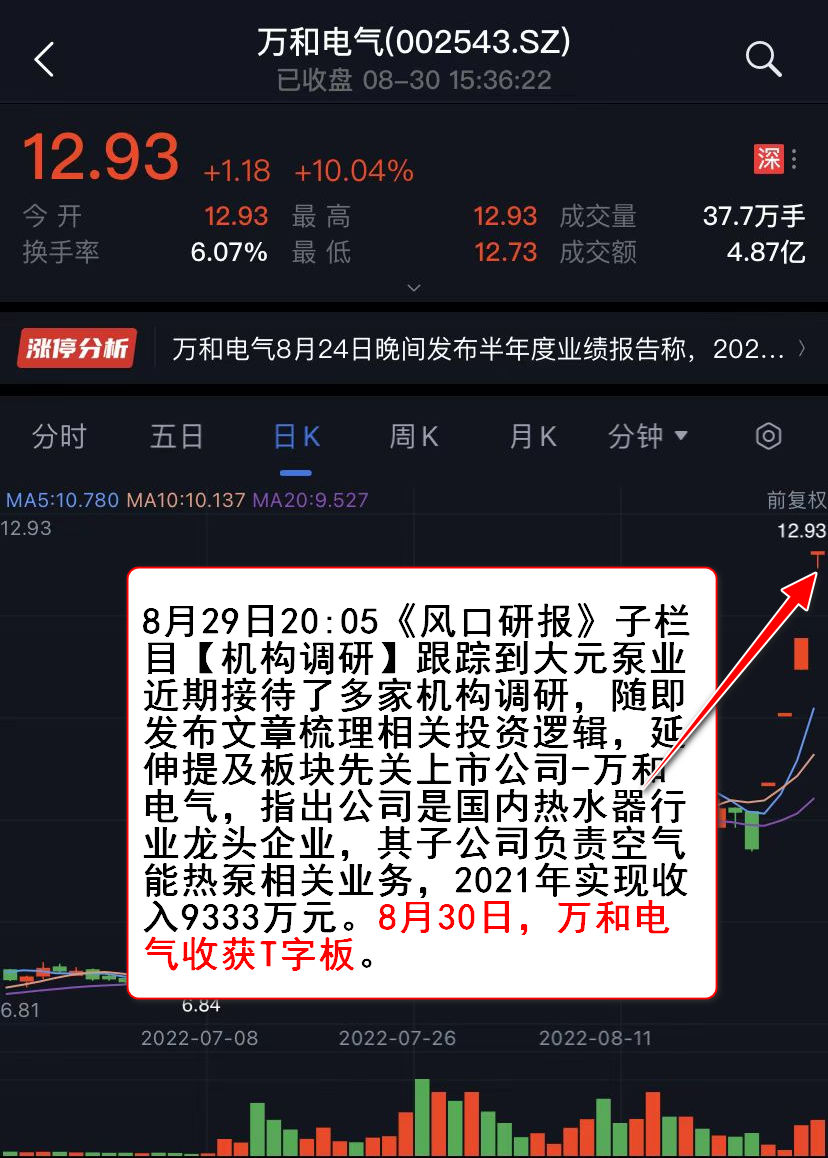The height and width of the screenshot is (1158, 828).
Task: Expand more quote details with the chevron
Action: pyautogui.click(x=414, y=288)
